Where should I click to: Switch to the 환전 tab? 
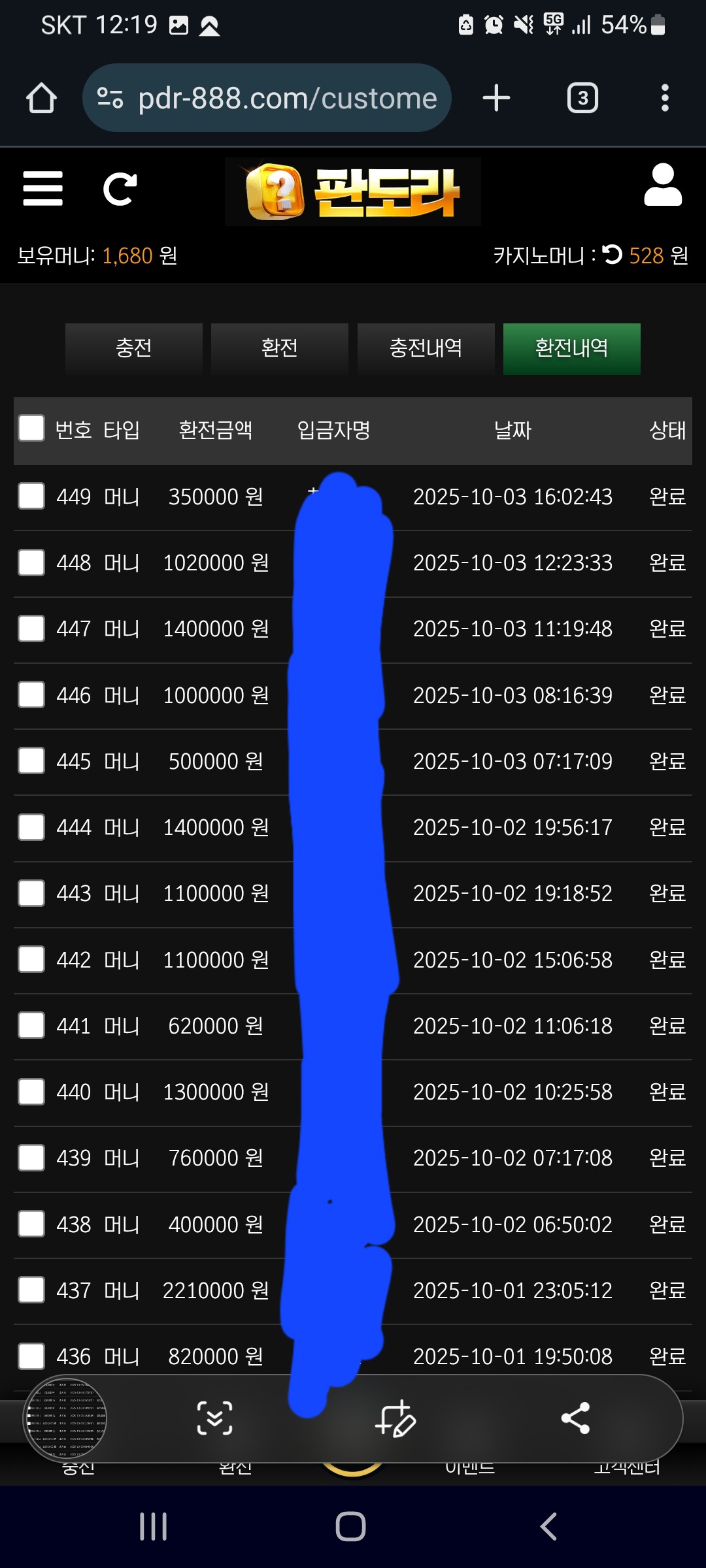280,348
